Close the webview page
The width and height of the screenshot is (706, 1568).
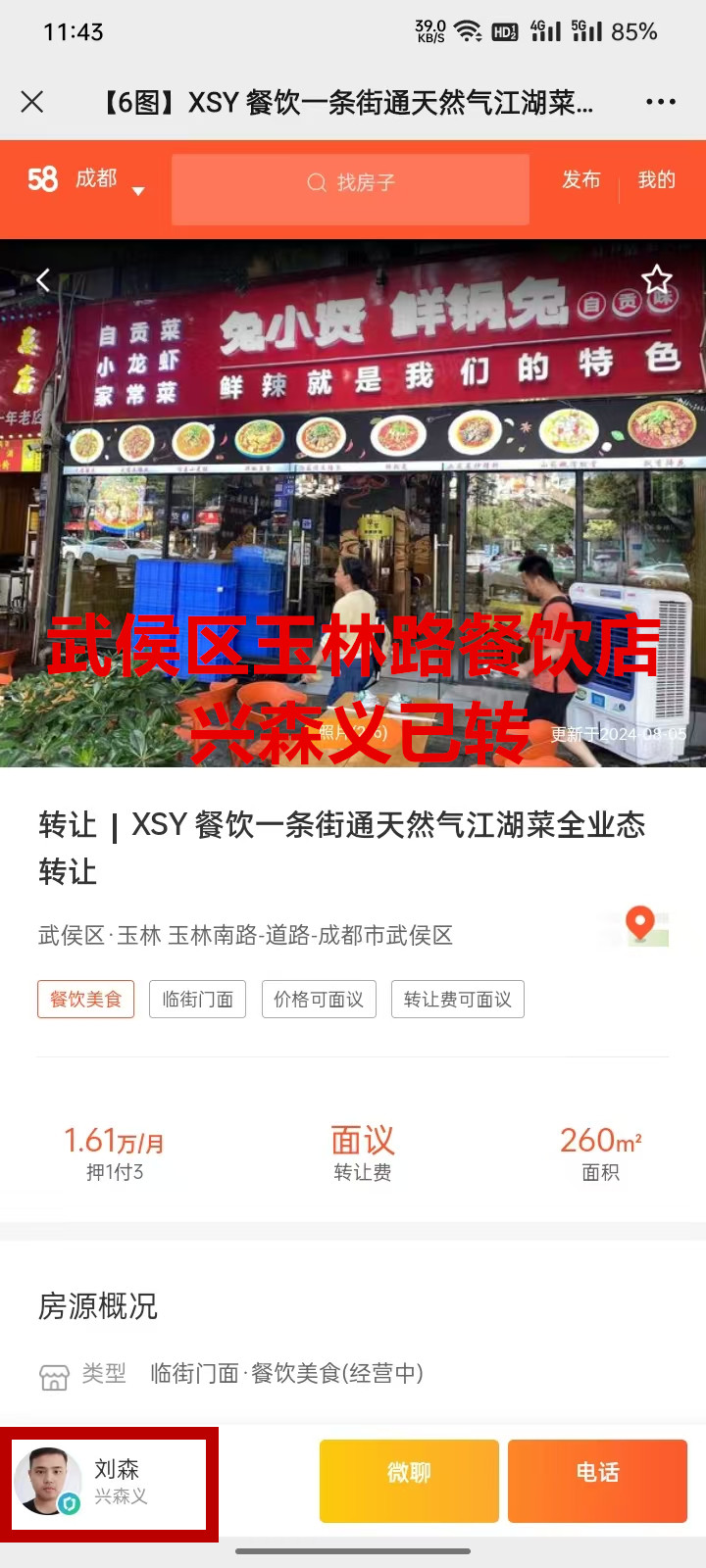click(32, 102)
